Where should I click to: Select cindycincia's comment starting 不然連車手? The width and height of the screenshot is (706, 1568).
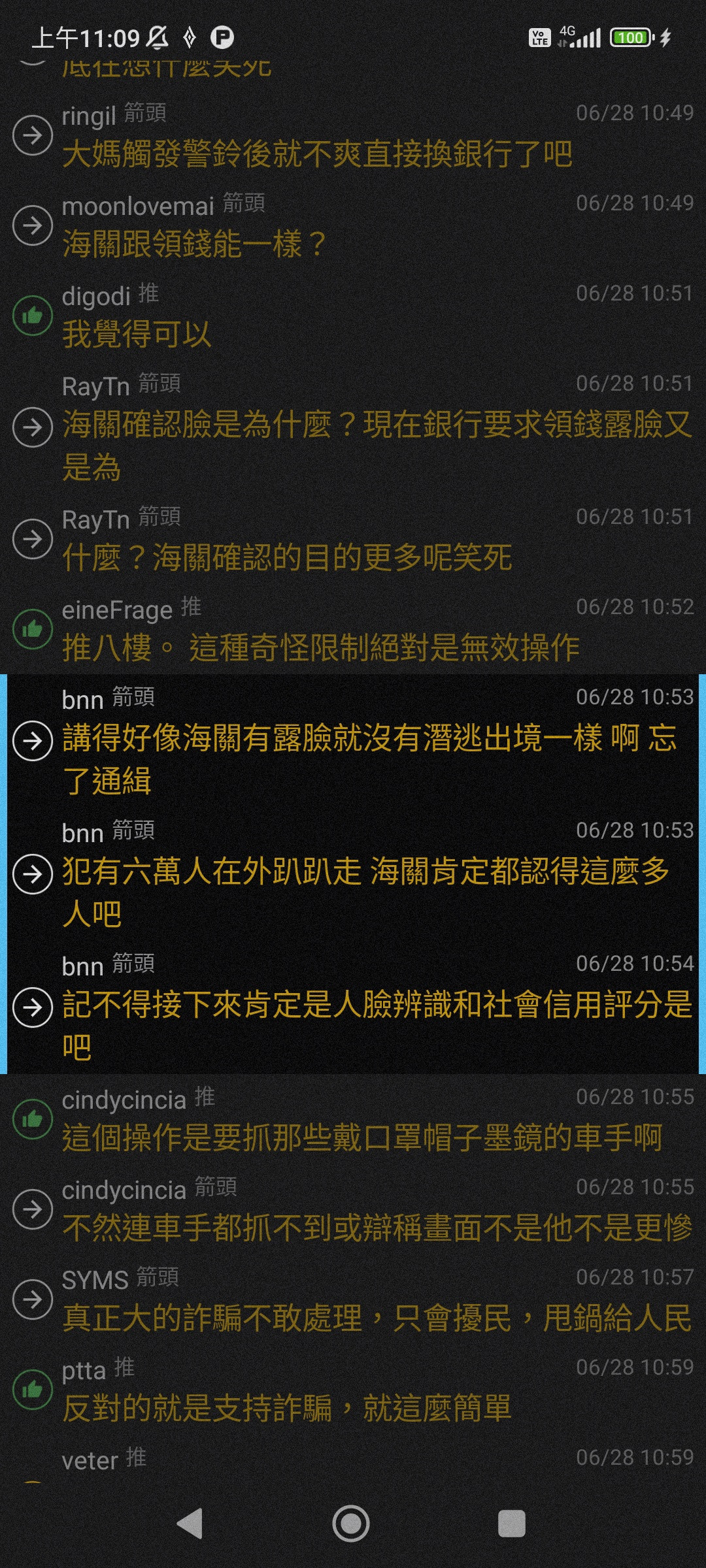(353, 1209)
